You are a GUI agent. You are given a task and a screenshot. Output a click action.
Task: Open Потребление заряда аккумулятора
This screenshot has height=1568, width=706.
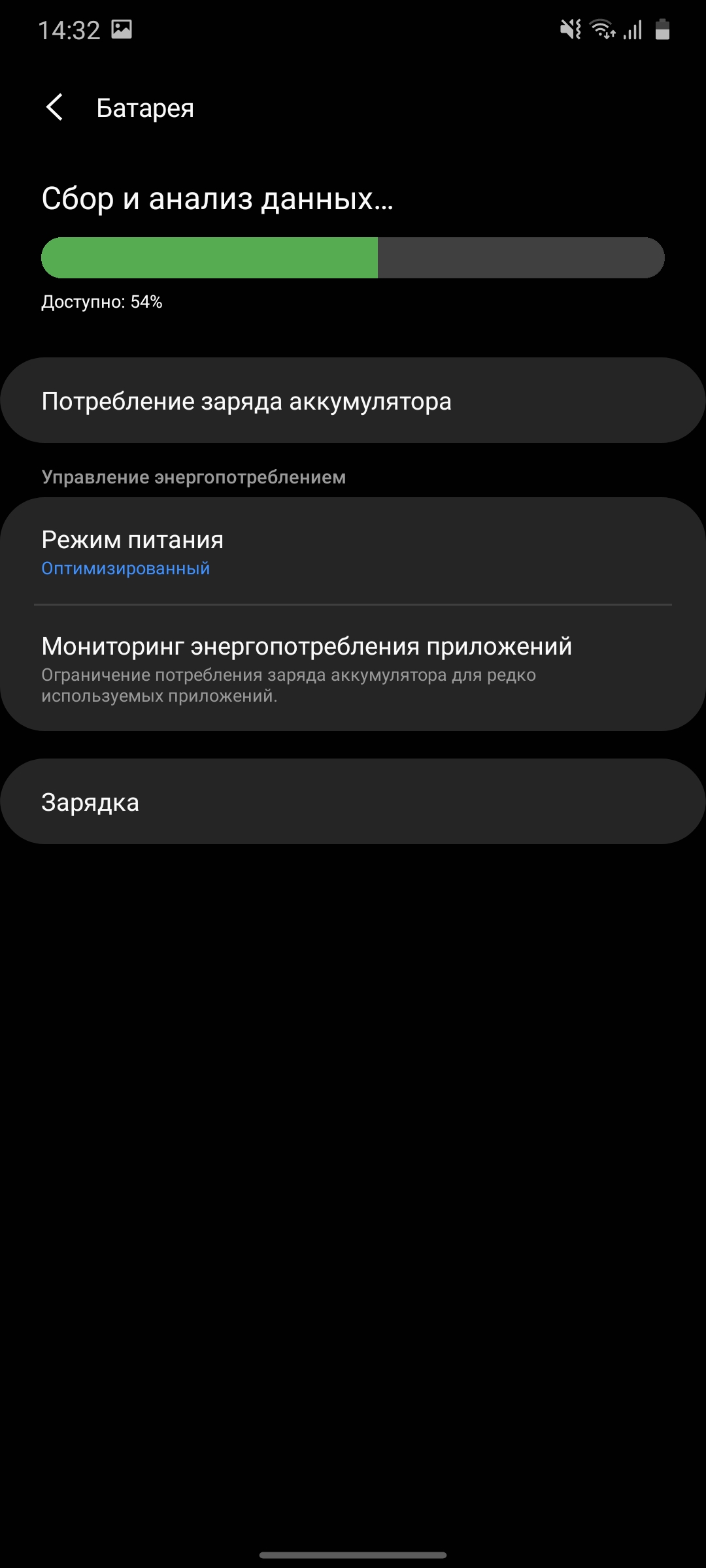[353, 400]
